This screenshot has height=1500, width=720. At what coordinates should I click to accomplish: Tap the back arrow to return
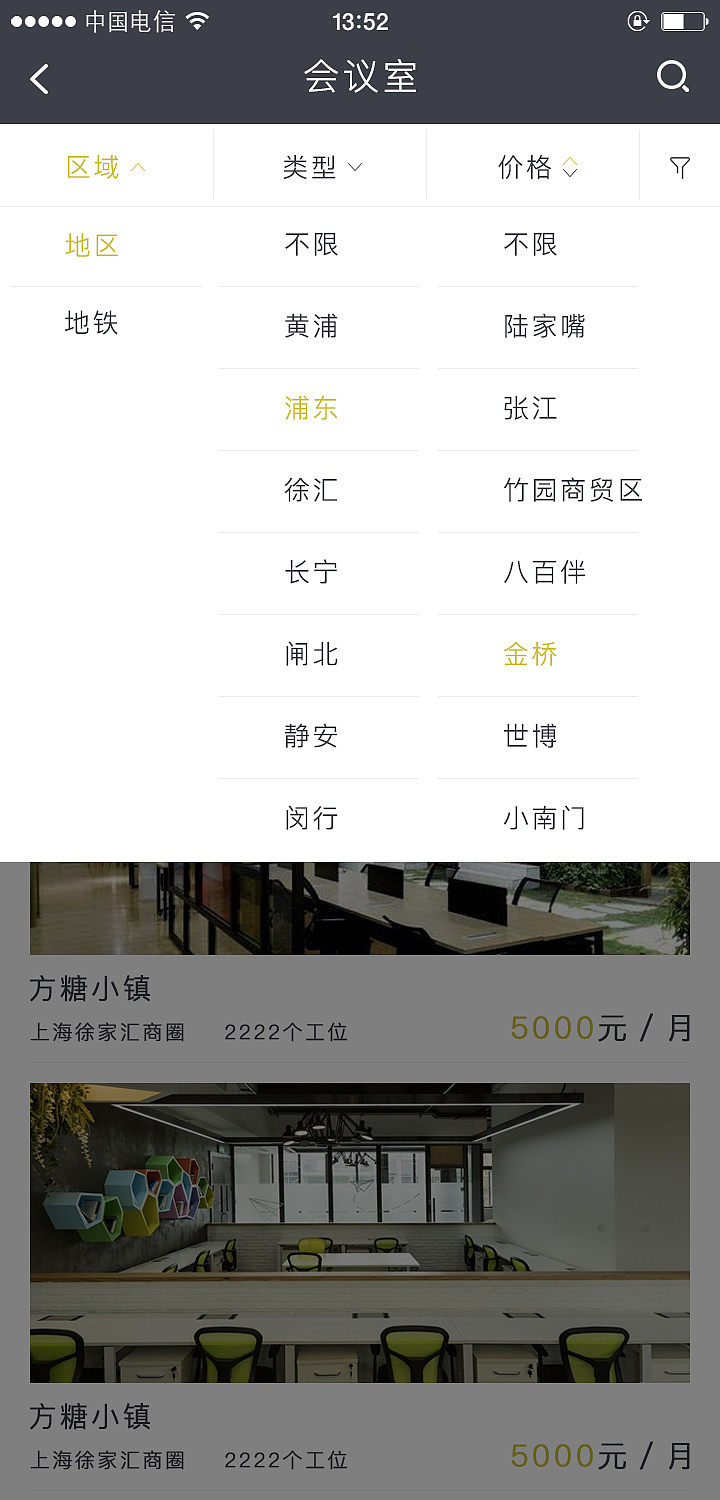point(40,78)
